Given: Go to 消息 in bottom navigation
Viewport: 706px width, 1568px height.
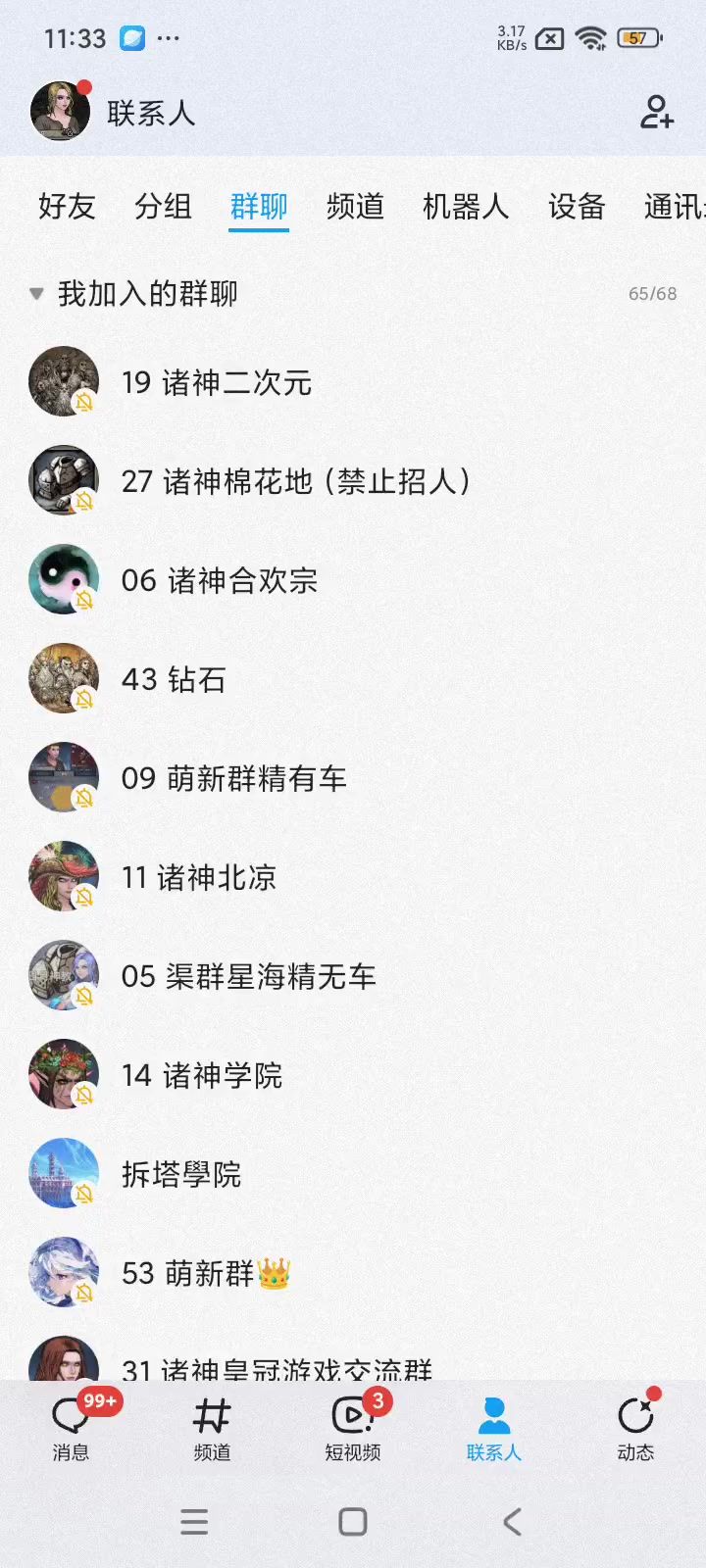Looking at the screenshot, I should [x=71, y=1427].
